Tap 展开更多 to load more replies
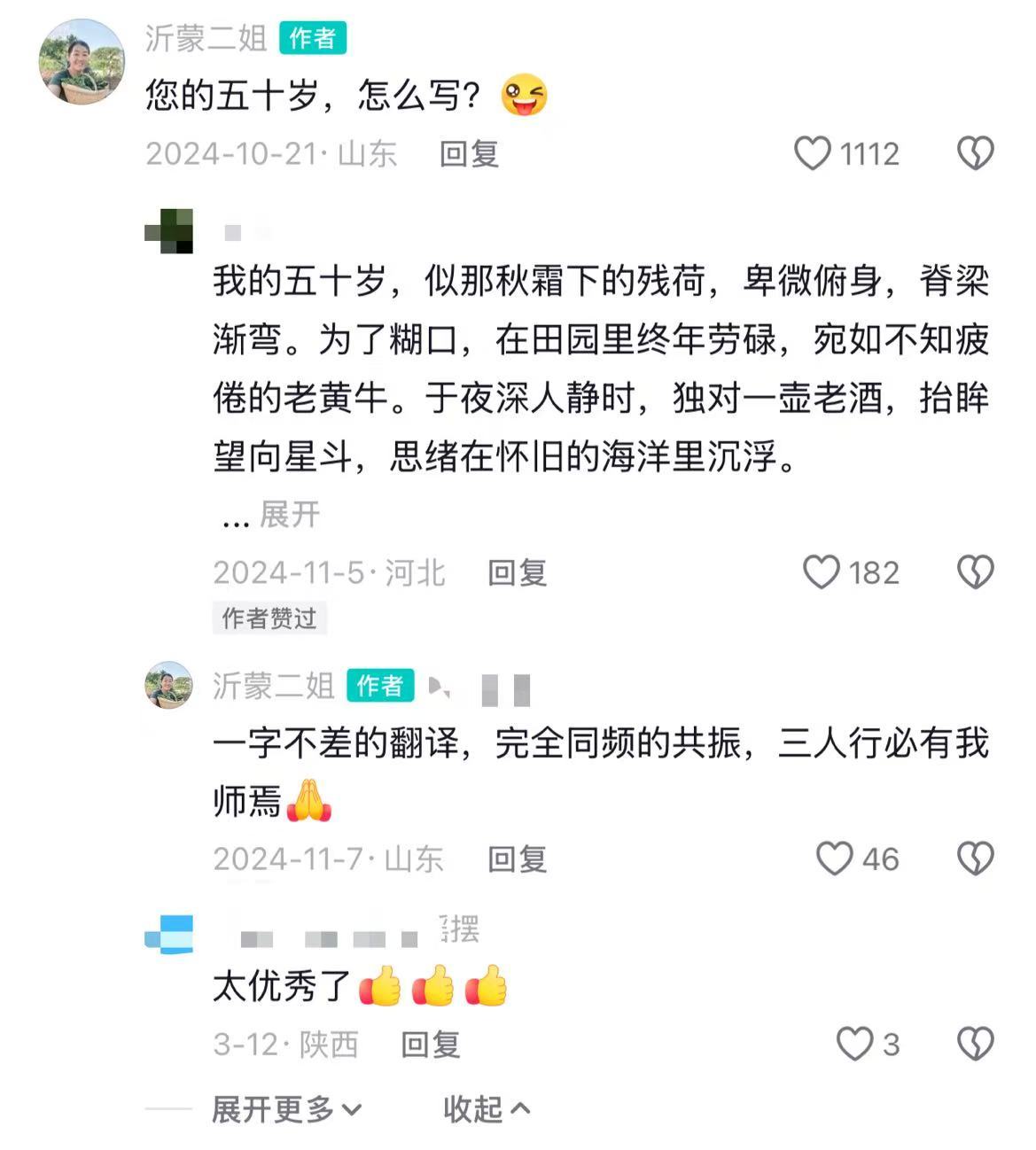1036x1150 pixels. [285, 1108]
